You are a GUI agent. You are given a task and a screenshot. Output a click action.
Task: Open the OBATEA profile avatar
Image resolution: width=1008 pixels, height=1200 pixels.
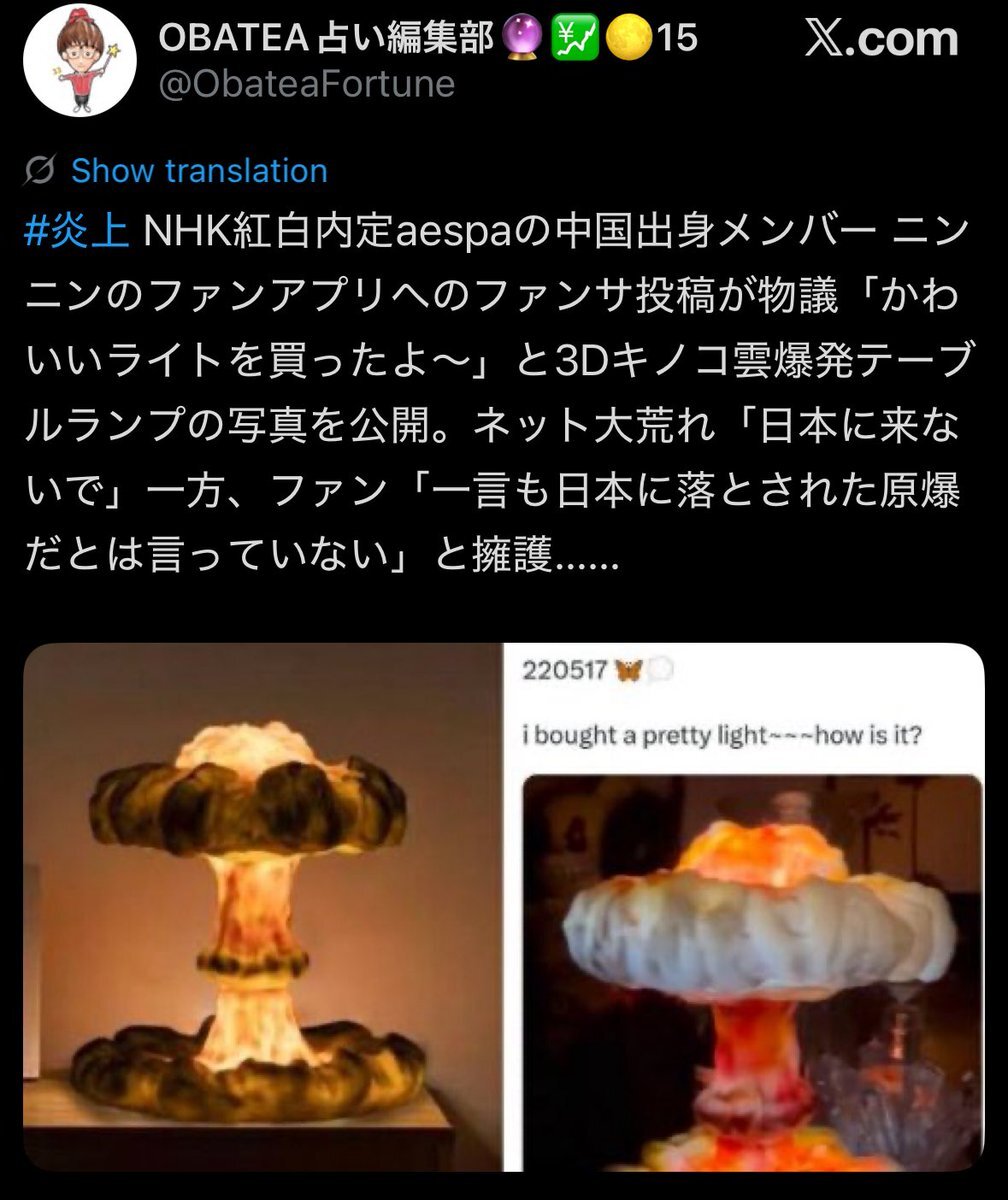[79, 61]
